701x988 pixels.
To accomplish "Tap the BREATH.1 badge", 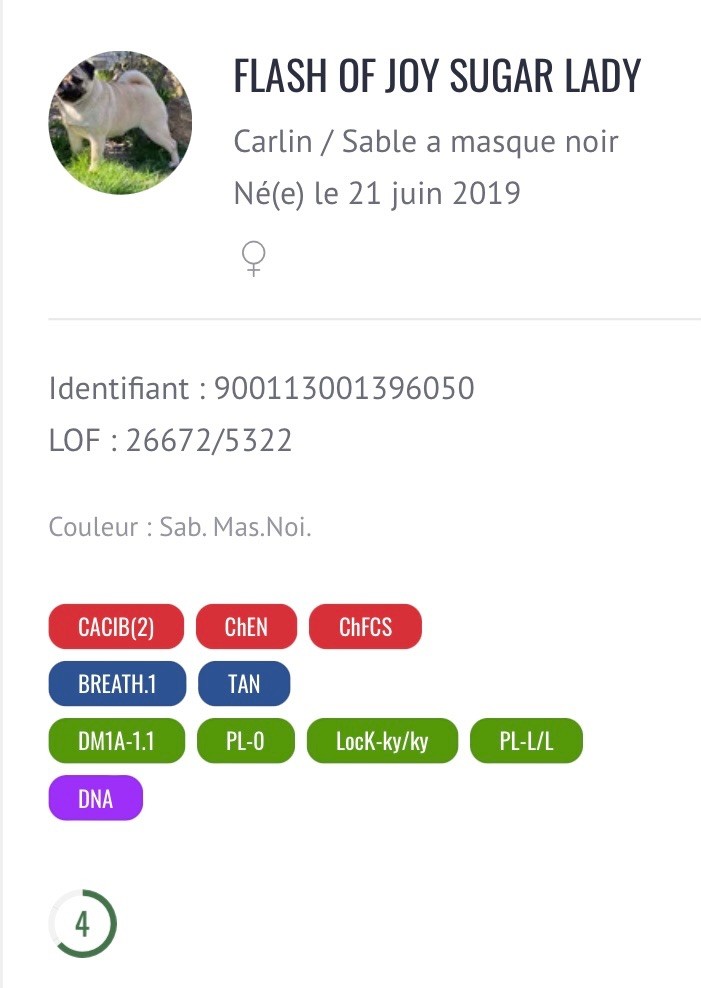I will point(117,685).
